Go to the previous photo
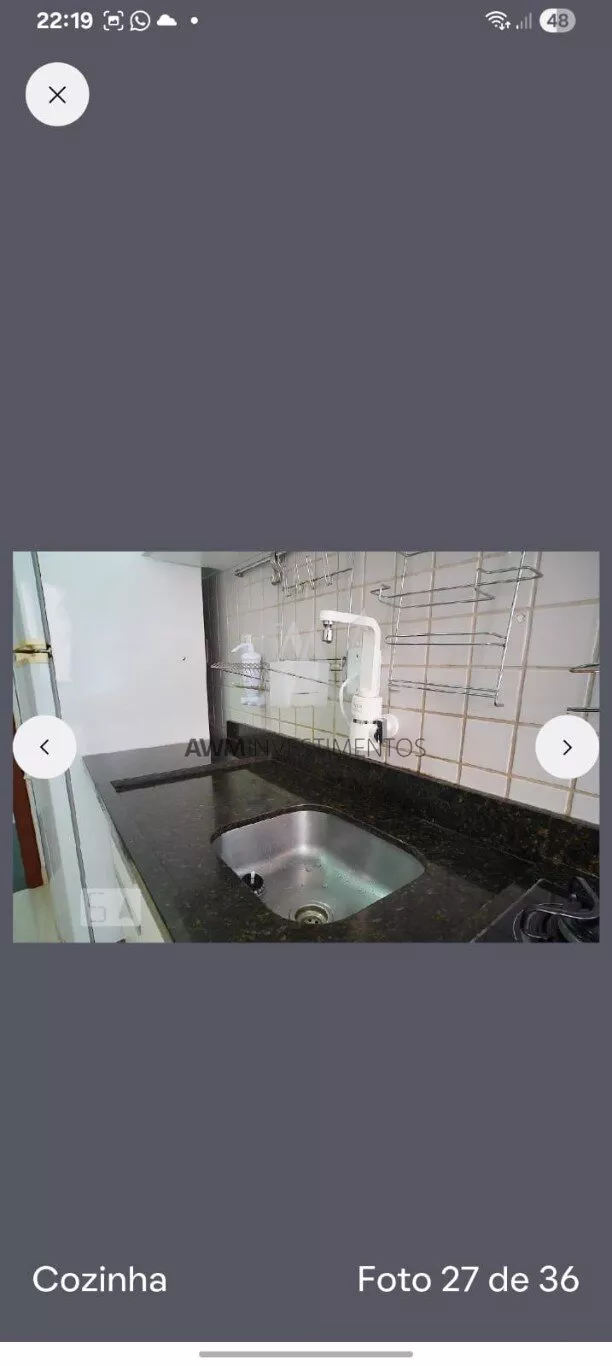Image resolution: width=612 pixels, height=1366 pixels. tap(44, 747)
